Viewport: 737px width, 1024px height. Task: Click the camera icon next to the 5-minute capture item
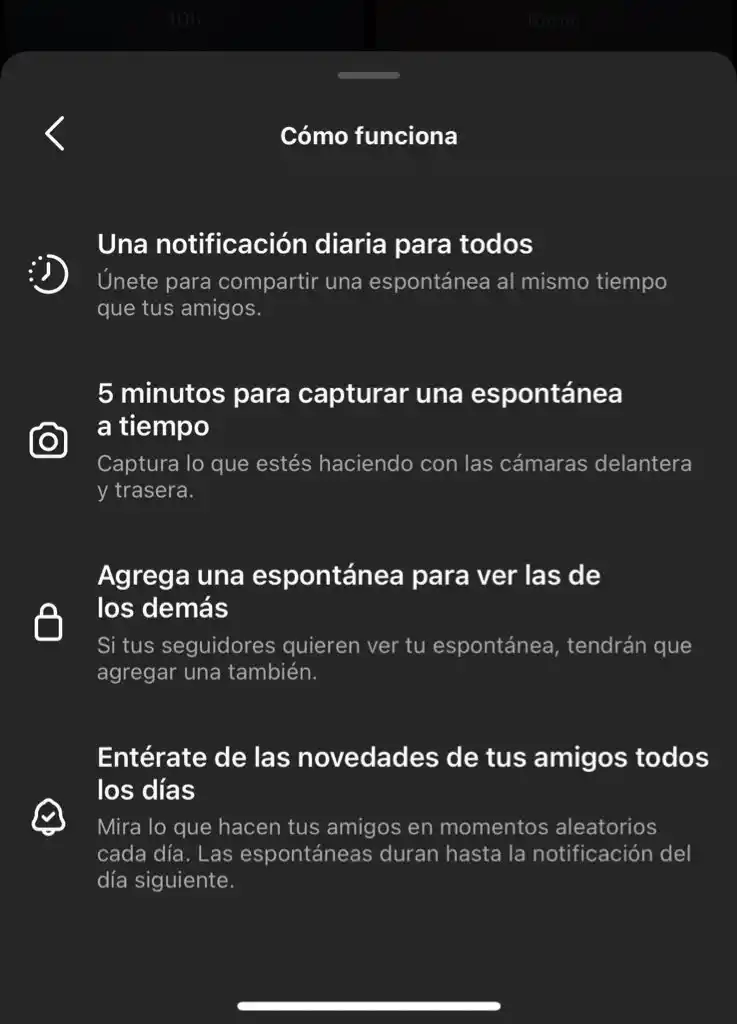point(46,440)
